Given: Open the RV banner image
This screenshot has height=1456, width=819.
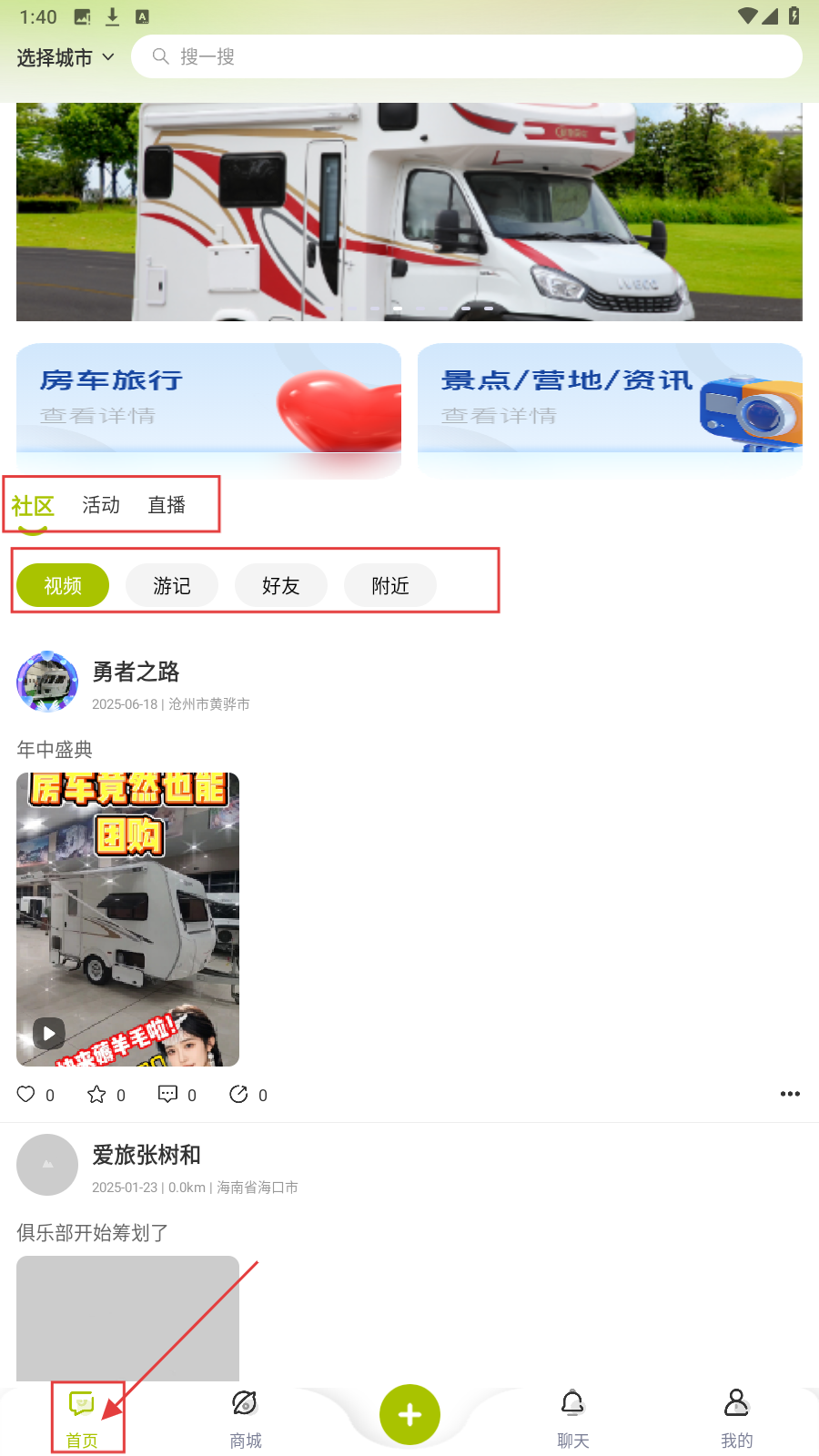Looking at the screenshot, I should point(409,211).
